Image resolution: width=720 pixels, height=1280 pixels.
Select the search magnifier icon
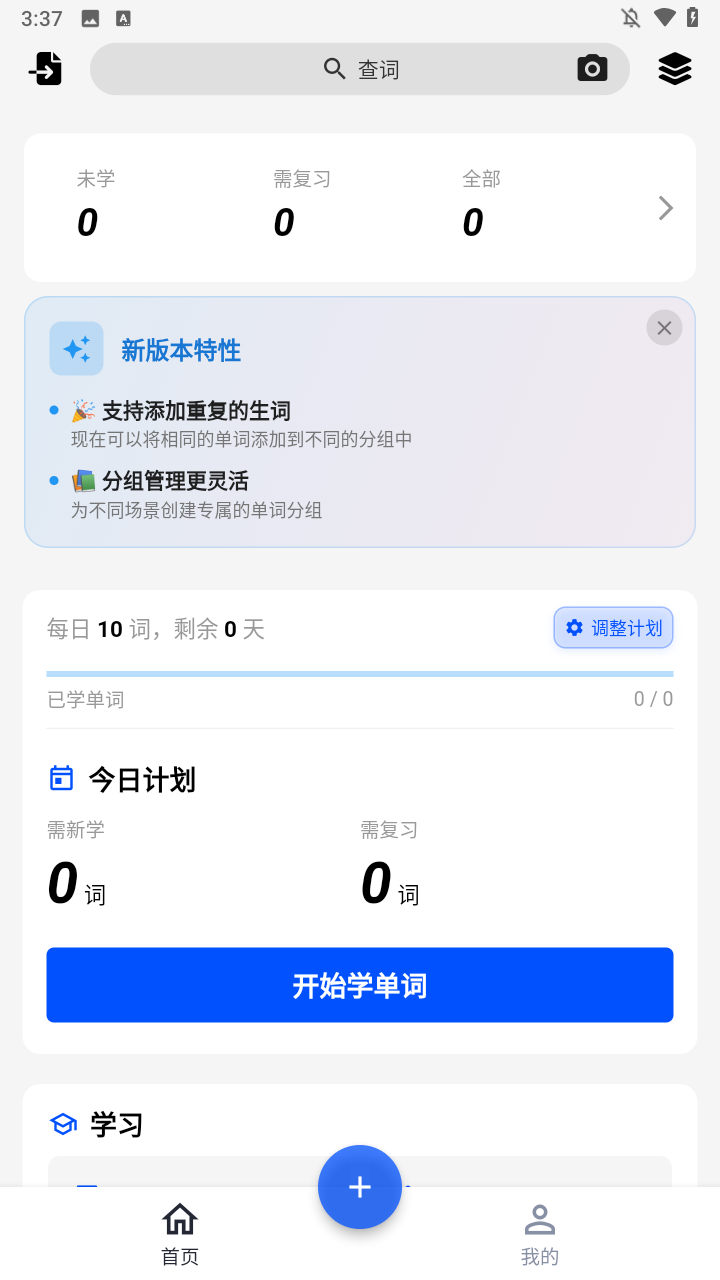pos(334,68)
